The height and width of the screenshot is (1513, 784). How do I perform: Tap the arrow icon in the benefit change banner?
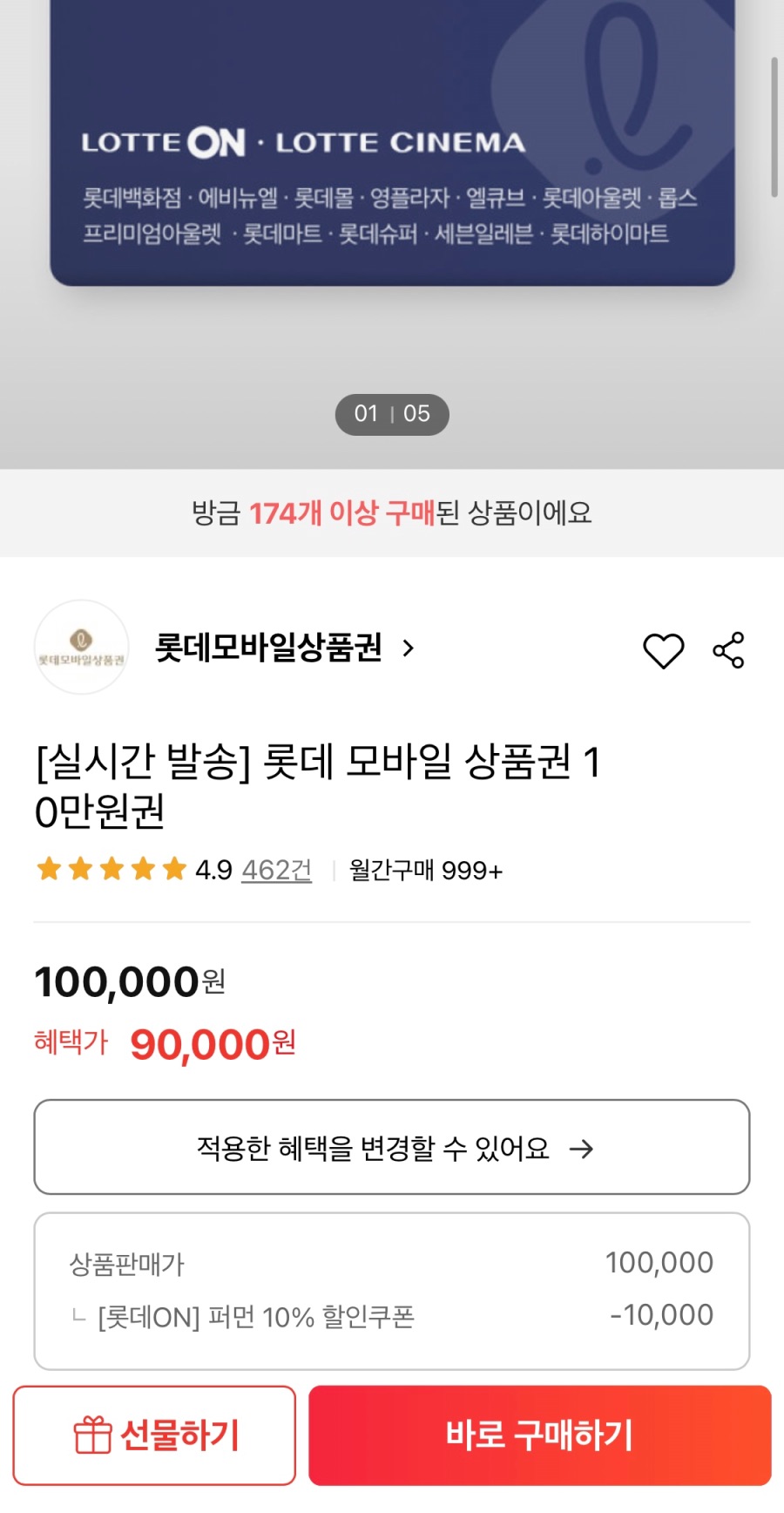click(x=583, y=1148)
